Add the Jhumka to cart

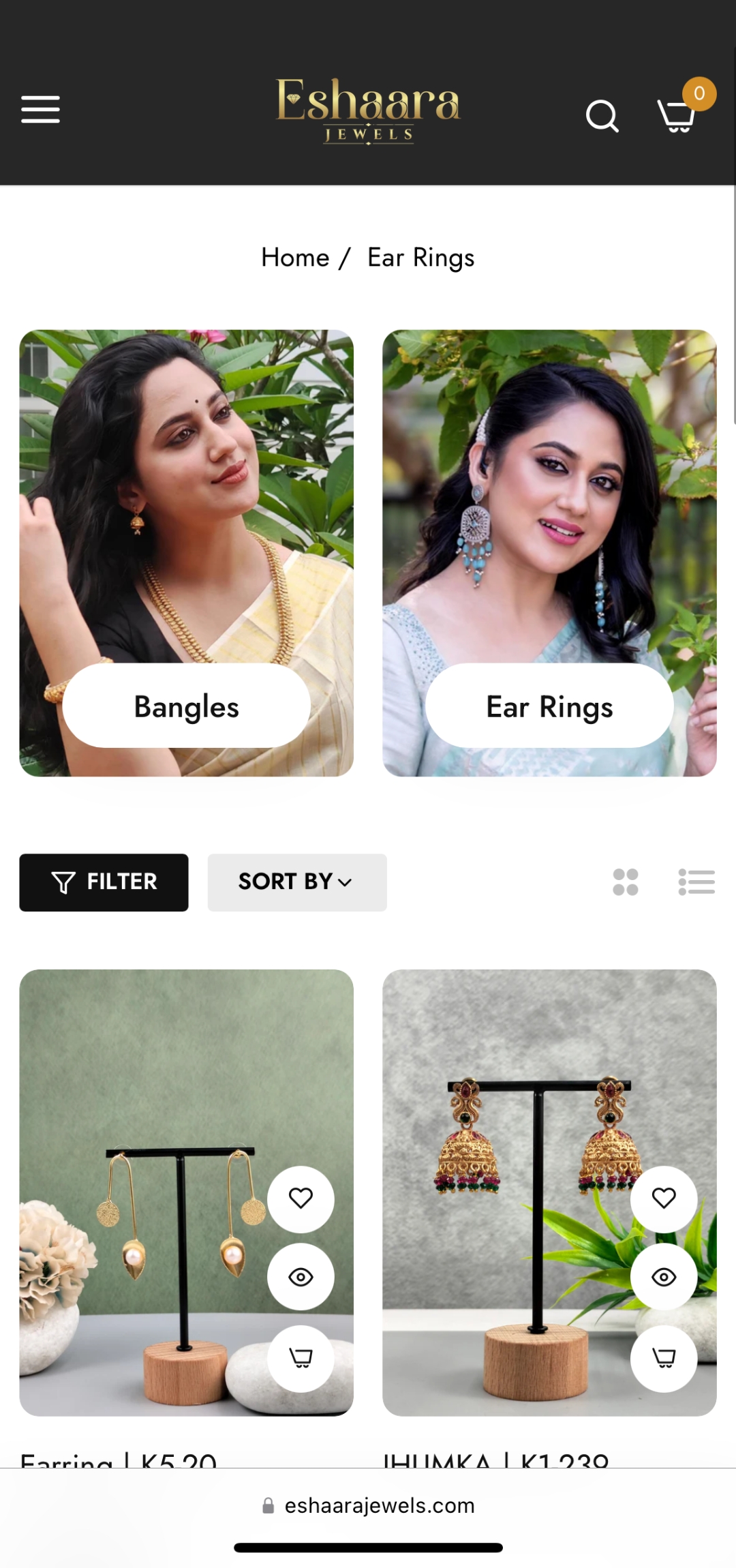pos(664,1358)
